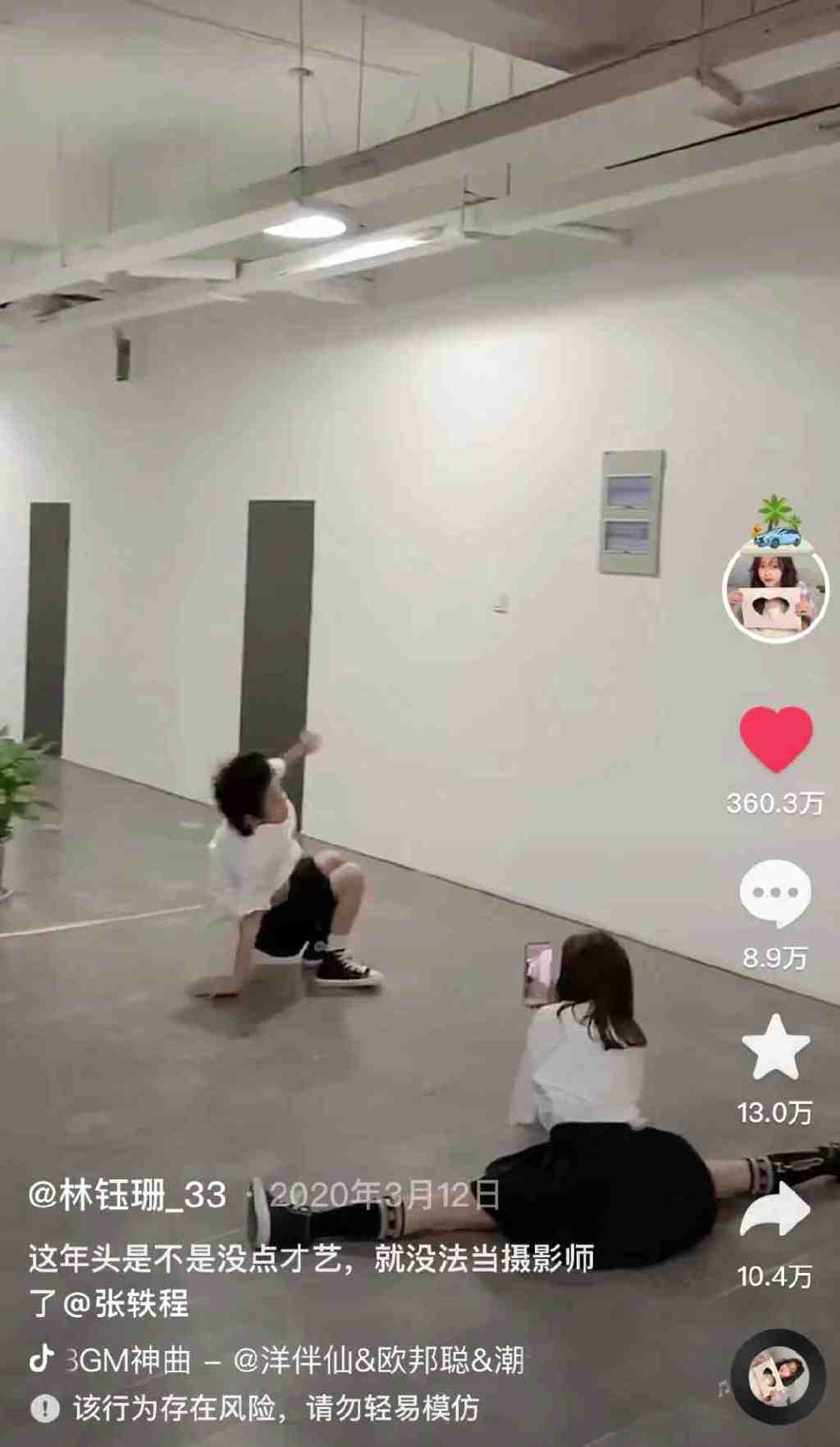Visit the @林钰珊_33 username link
Screen dimensions: 840x1447
tap(128, 1194)
